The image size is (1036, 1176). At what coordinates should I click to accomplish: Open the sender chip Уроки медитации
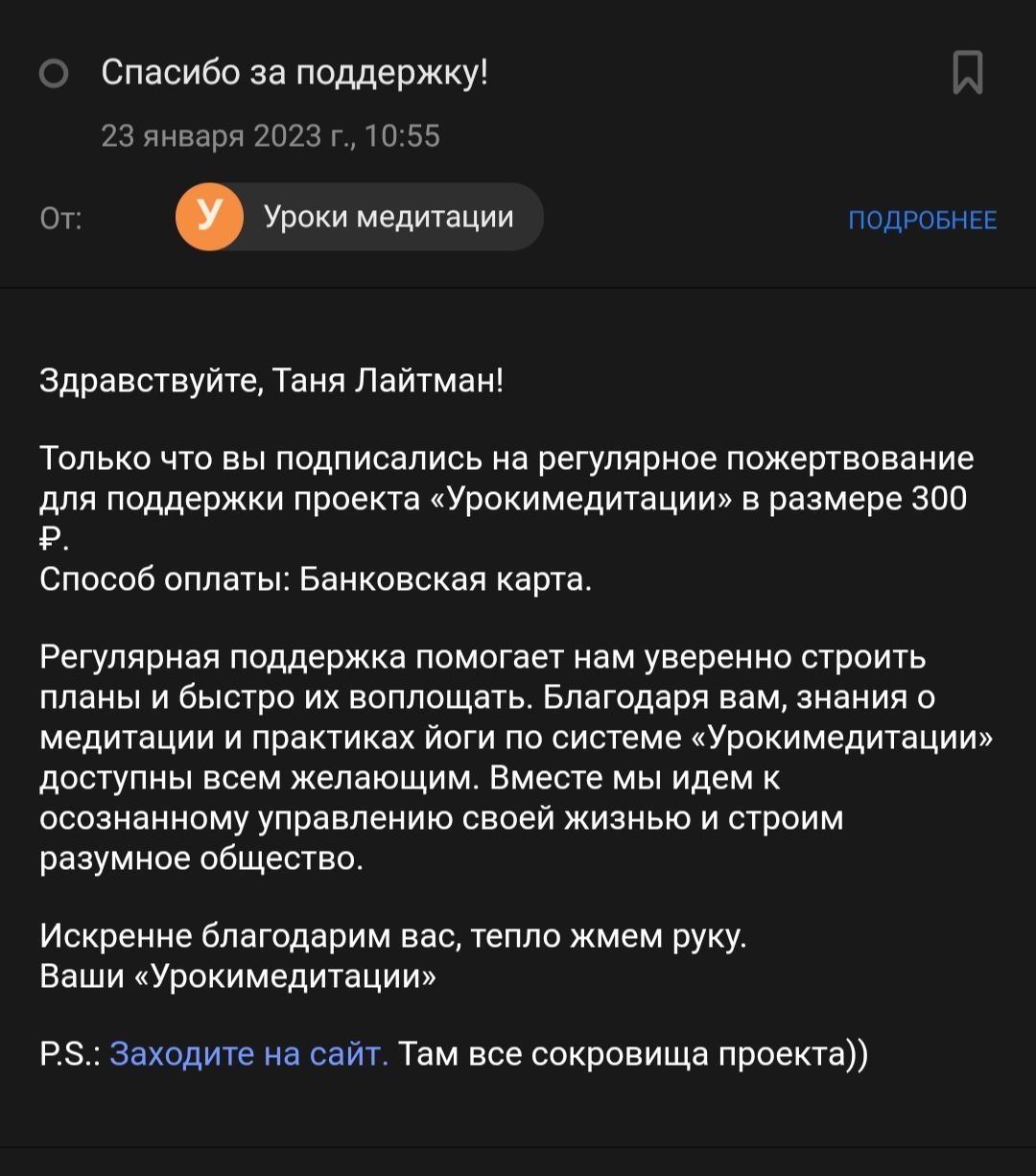click(359, 218)
